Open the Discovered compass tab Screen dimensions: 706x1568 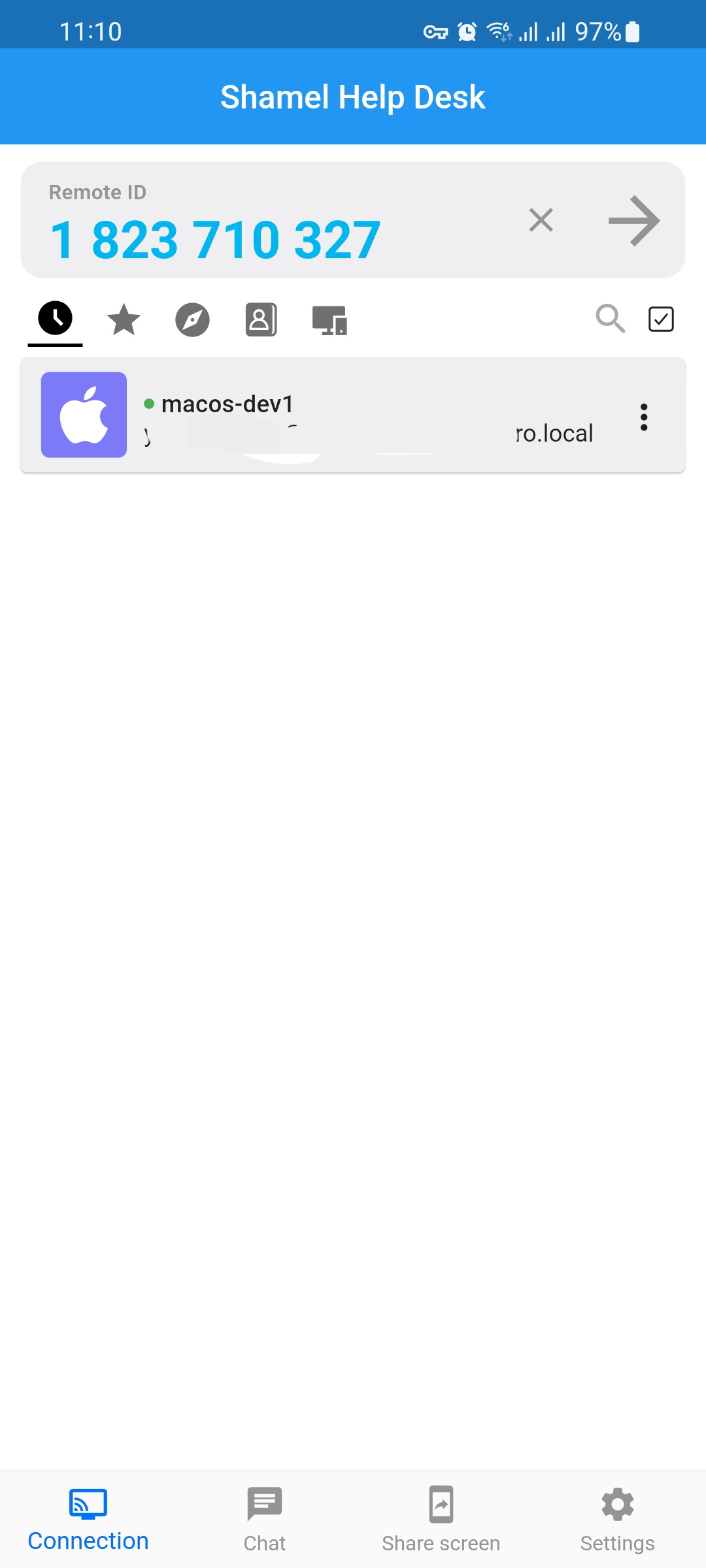pos(192,320)
